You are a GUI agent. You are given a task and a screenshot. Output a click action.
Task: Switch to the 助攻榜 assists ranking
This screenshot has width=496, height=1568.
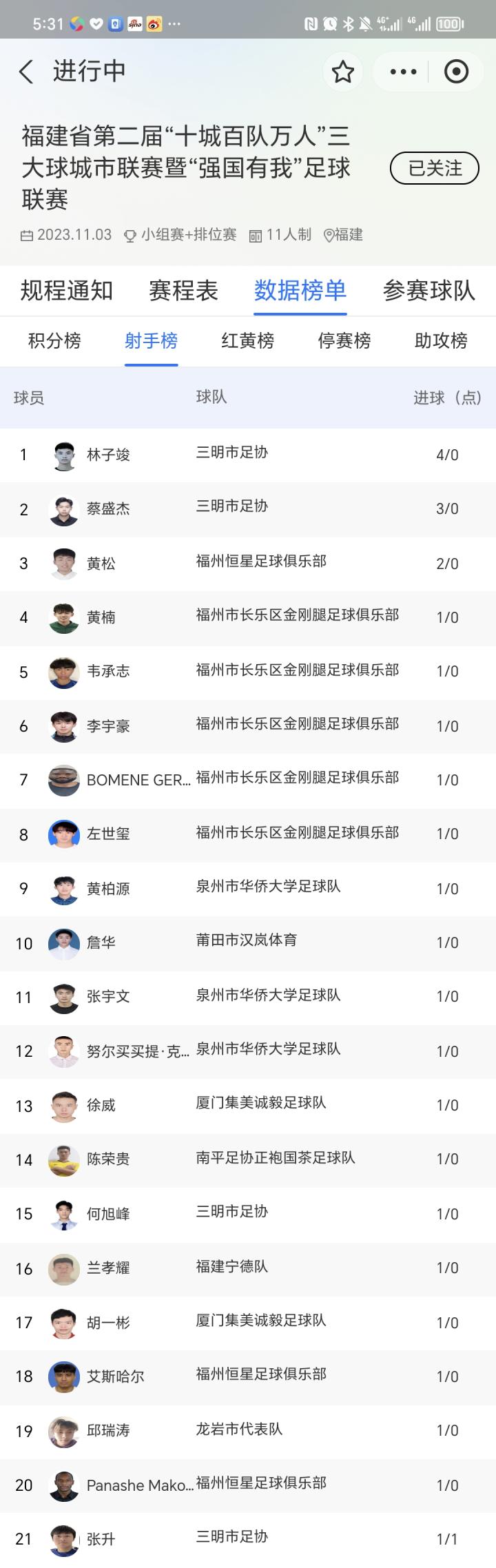441,340
